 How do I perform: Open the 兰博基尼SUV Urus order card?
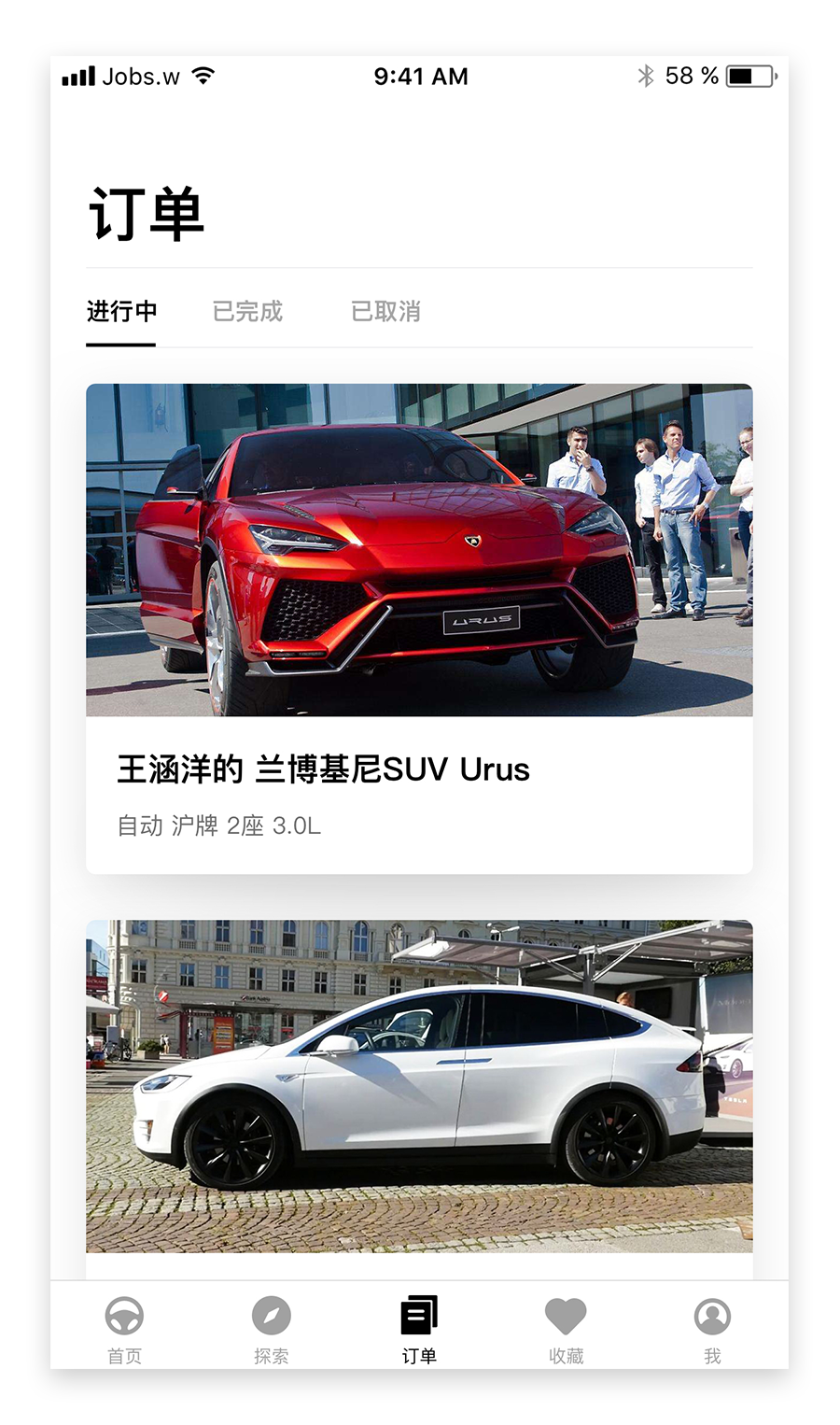point(419,628)
